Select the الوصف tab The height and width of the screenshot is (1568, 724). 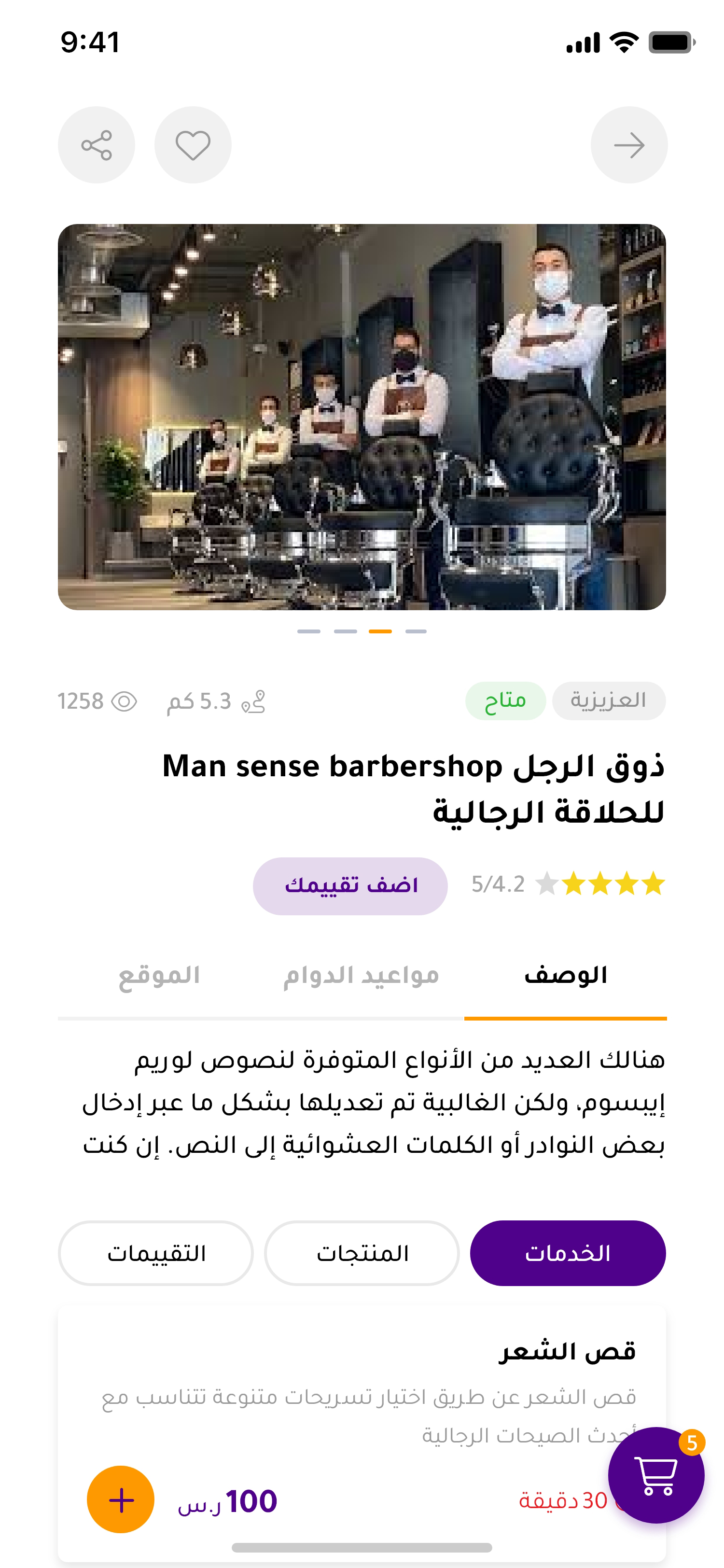point(565,976)
